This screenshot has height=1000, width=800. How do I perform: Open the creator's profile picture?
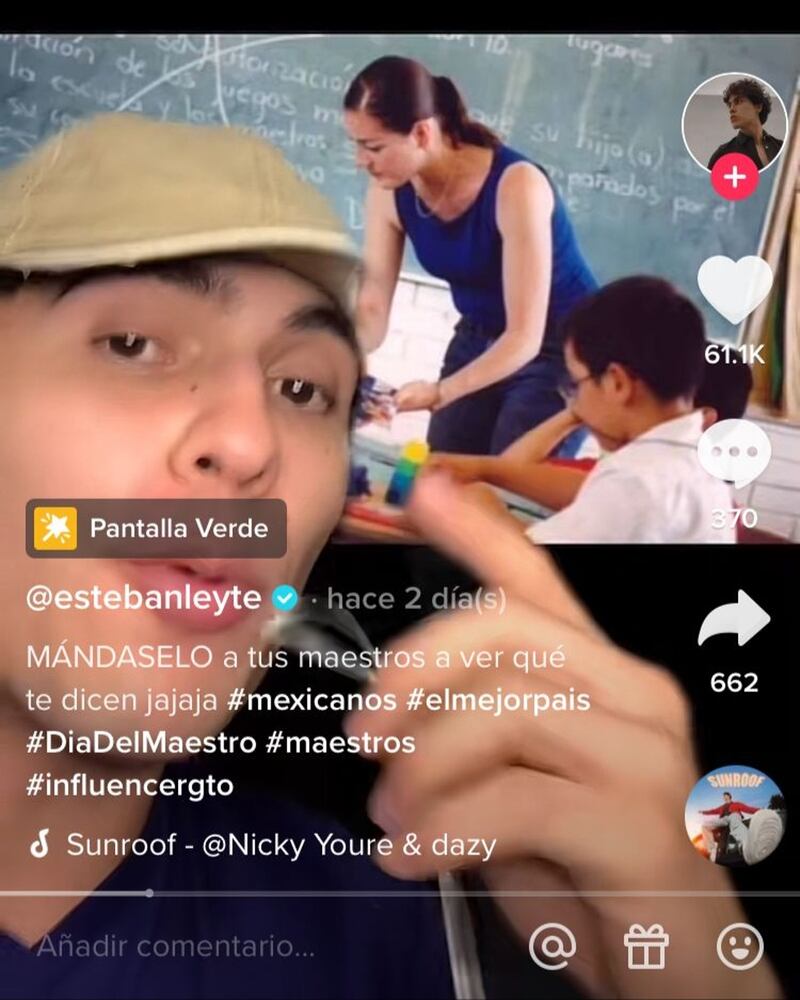(x=734, y=123)
